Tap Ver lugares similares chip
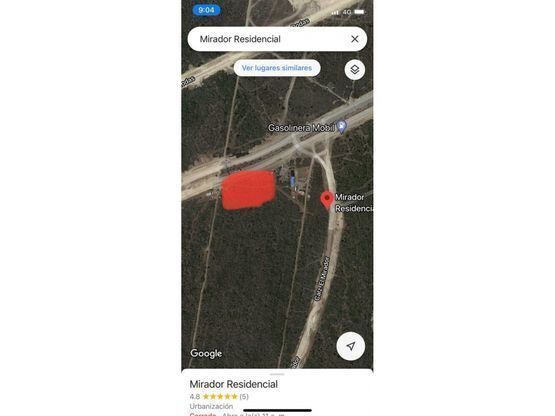 [x=277, y=68]
